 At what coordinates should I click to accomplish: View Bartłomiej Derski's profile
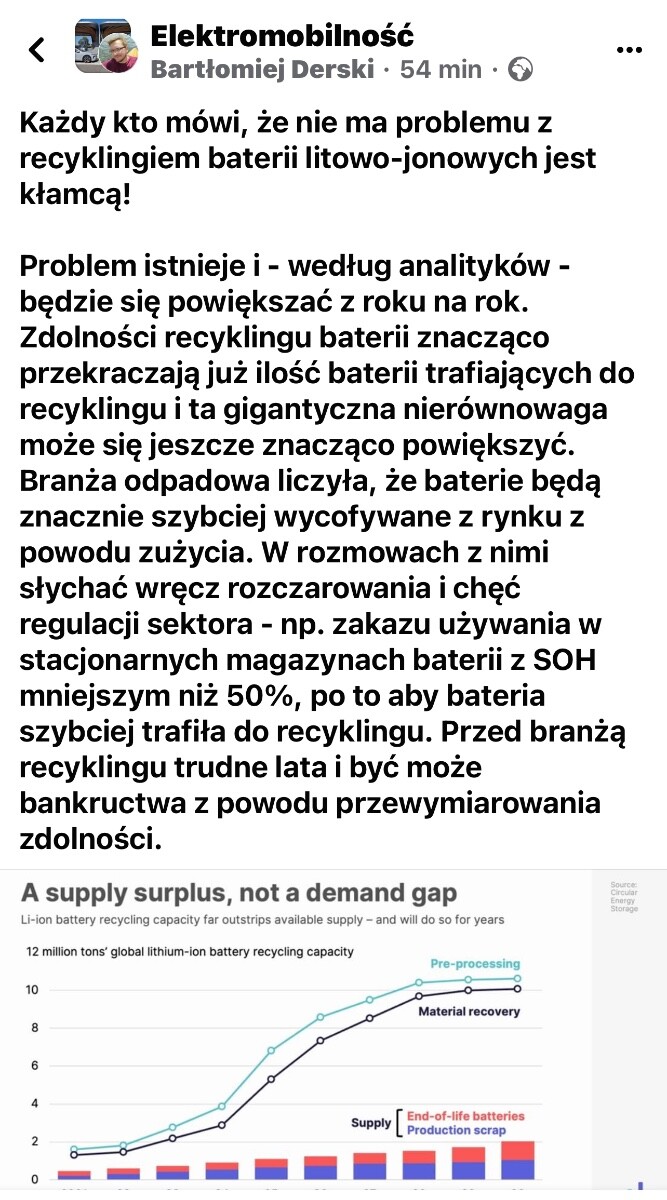pyautogui.click(x=264, y=69)
